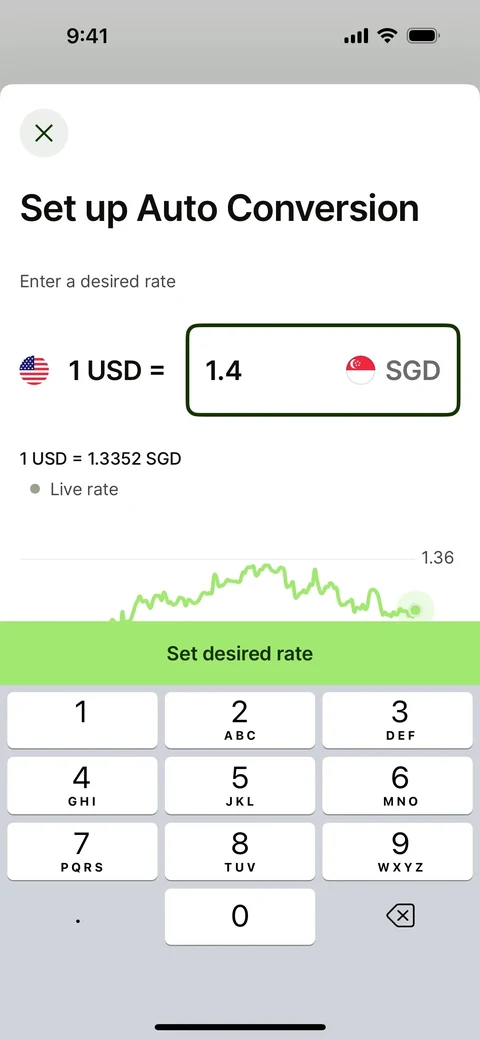This screenshot has width=480, height=1040.
Task: Type digit 1 on the keypad
Action: click(82, 720)
